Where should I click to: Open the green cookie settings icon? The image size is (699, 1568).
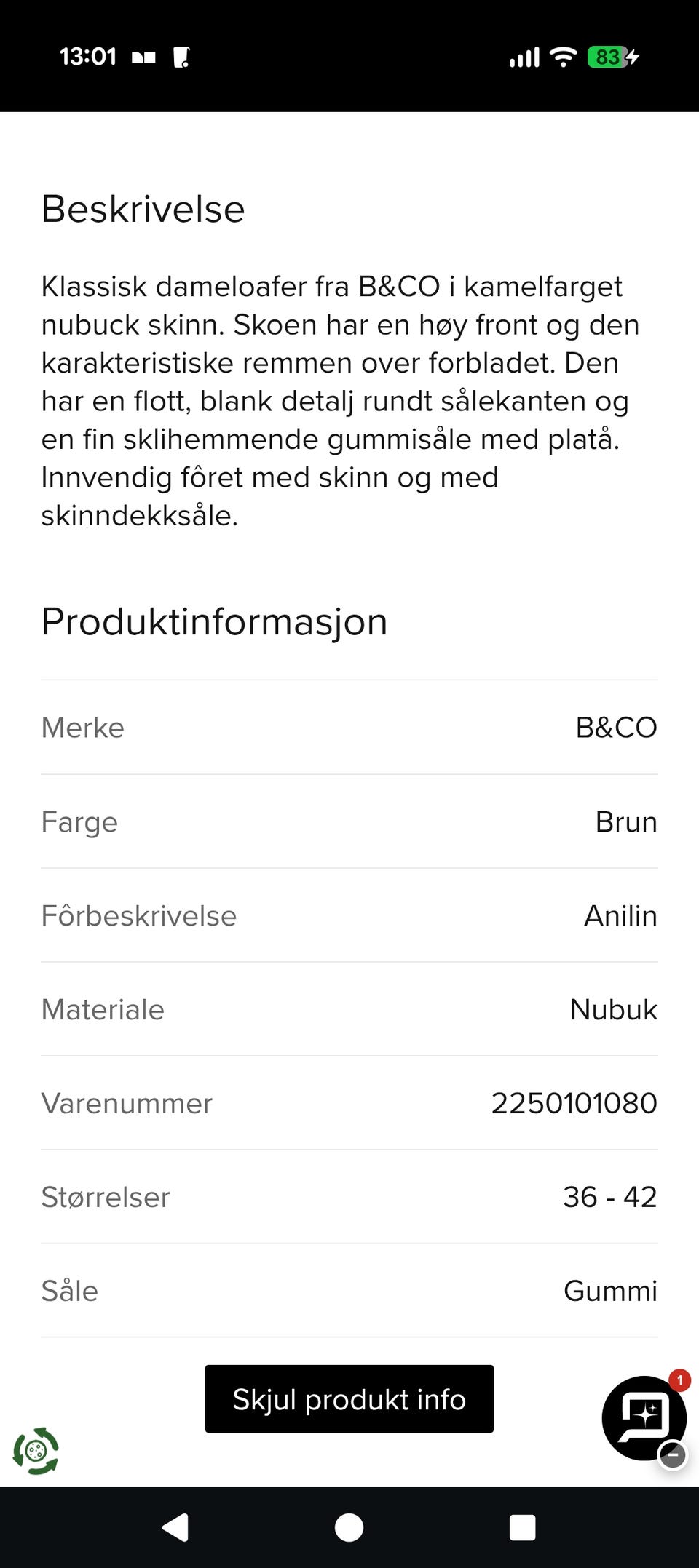pos(36,1451)
